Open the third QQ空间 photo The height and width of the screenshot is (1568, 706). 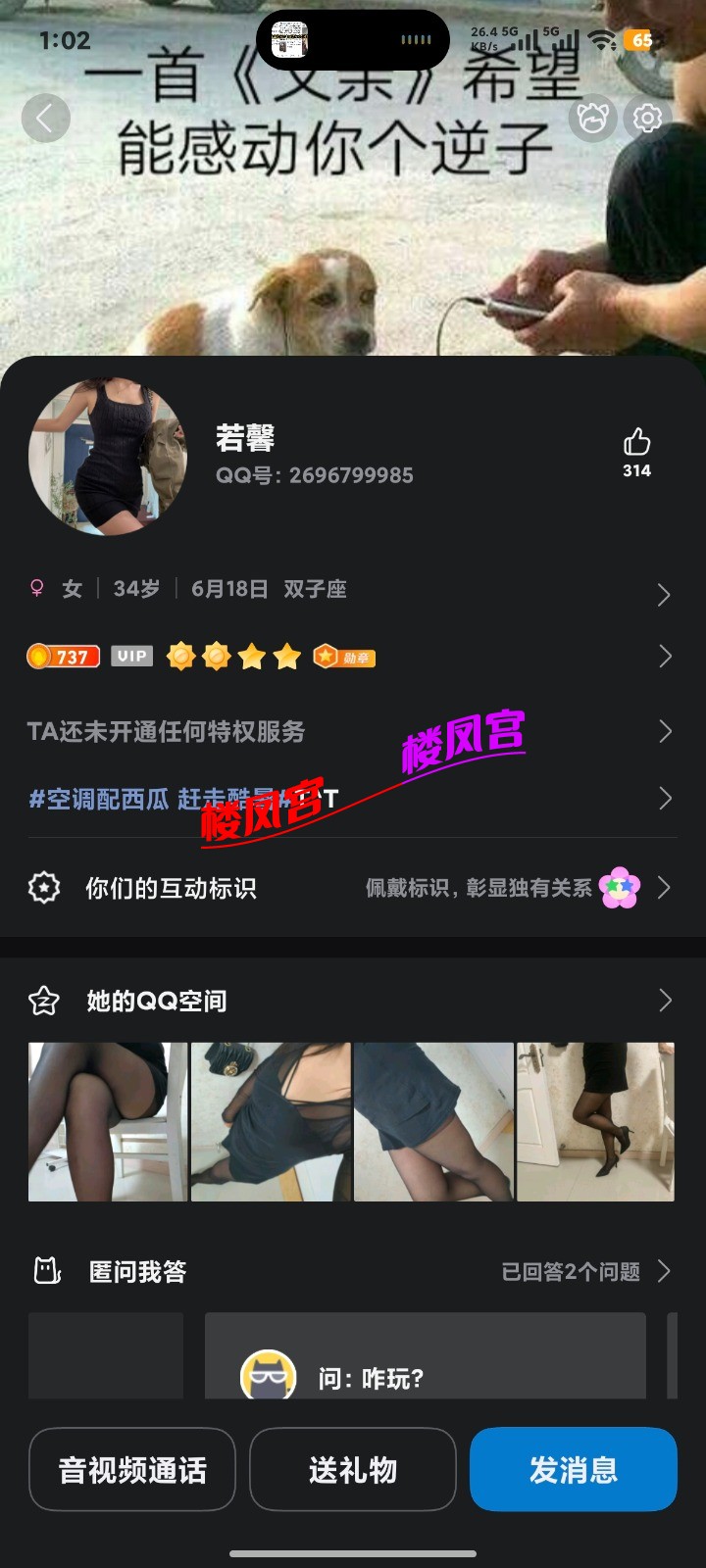point(433,1122)
